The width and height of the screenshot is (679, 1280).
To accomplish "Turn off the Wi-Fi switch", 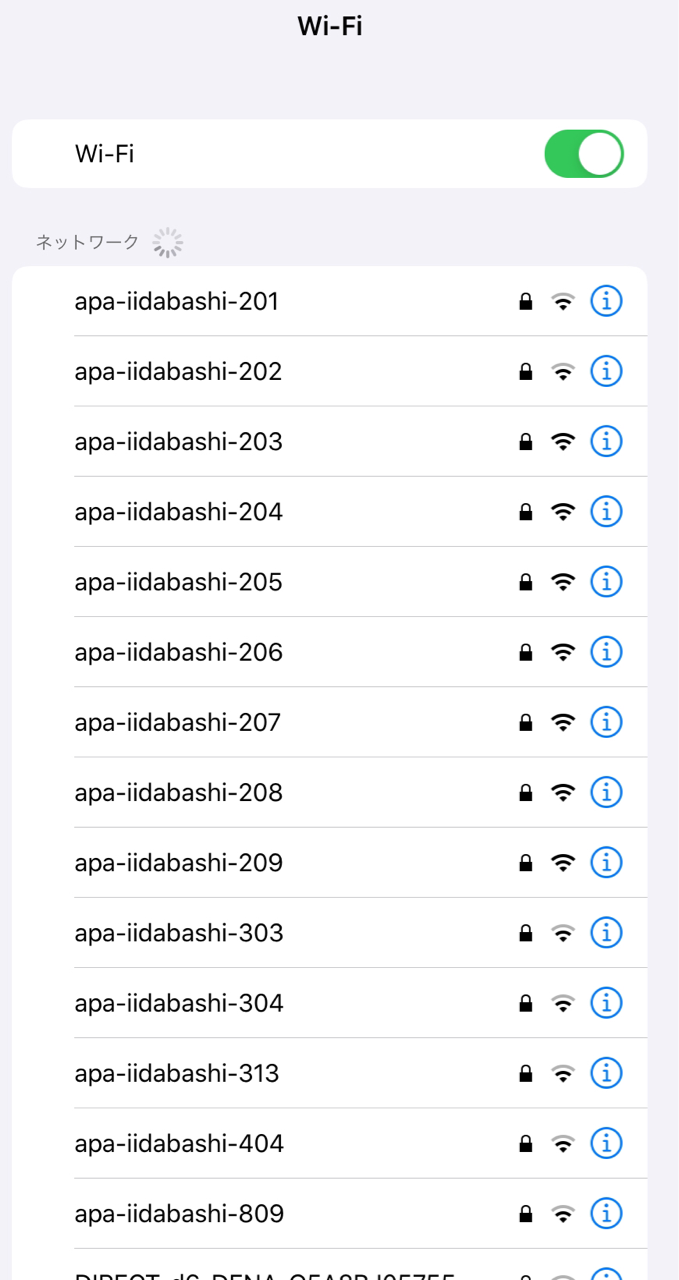I will click(x=584, y=154).
